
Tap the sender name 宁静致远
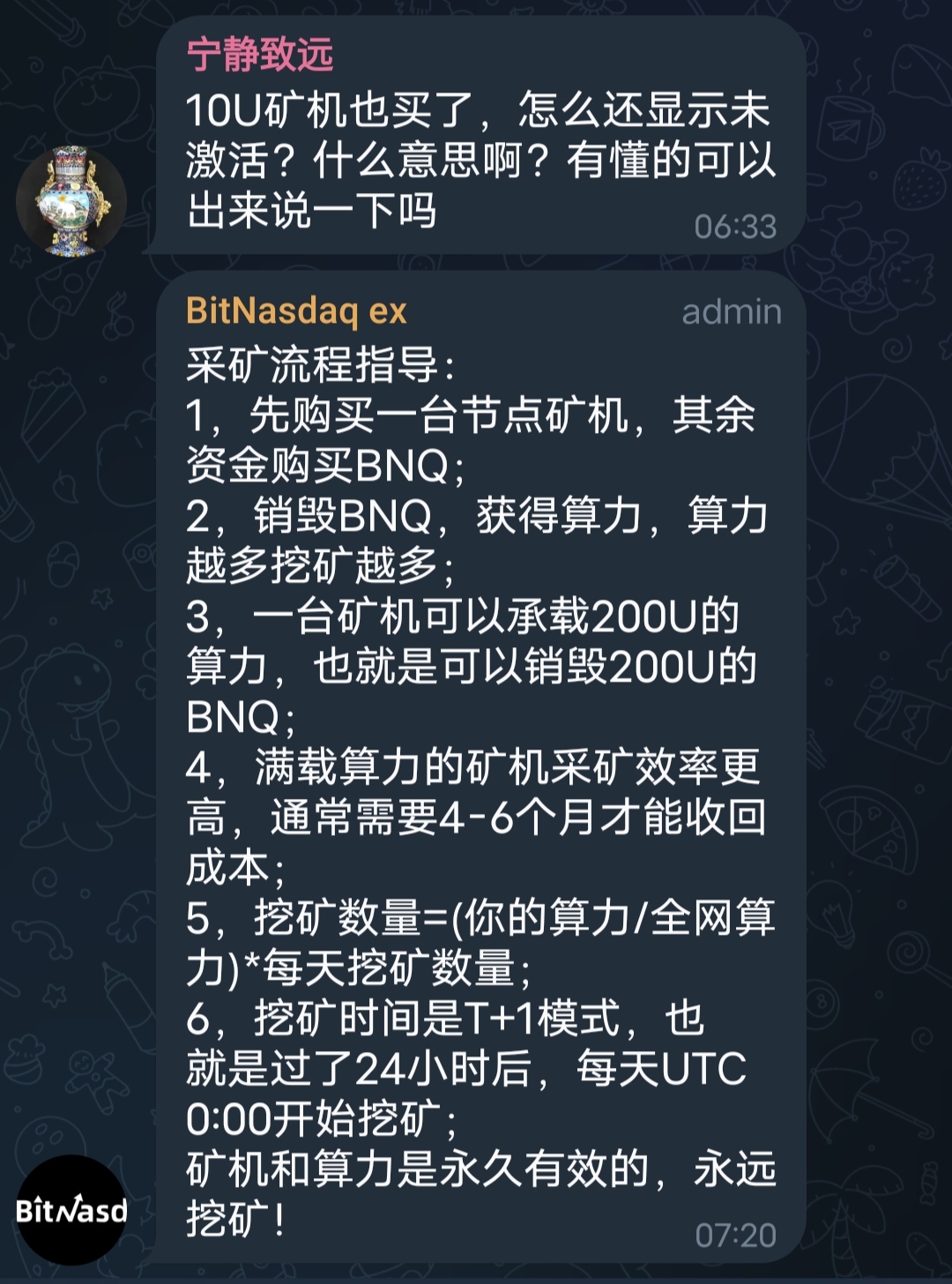click(x=259, y=55)
